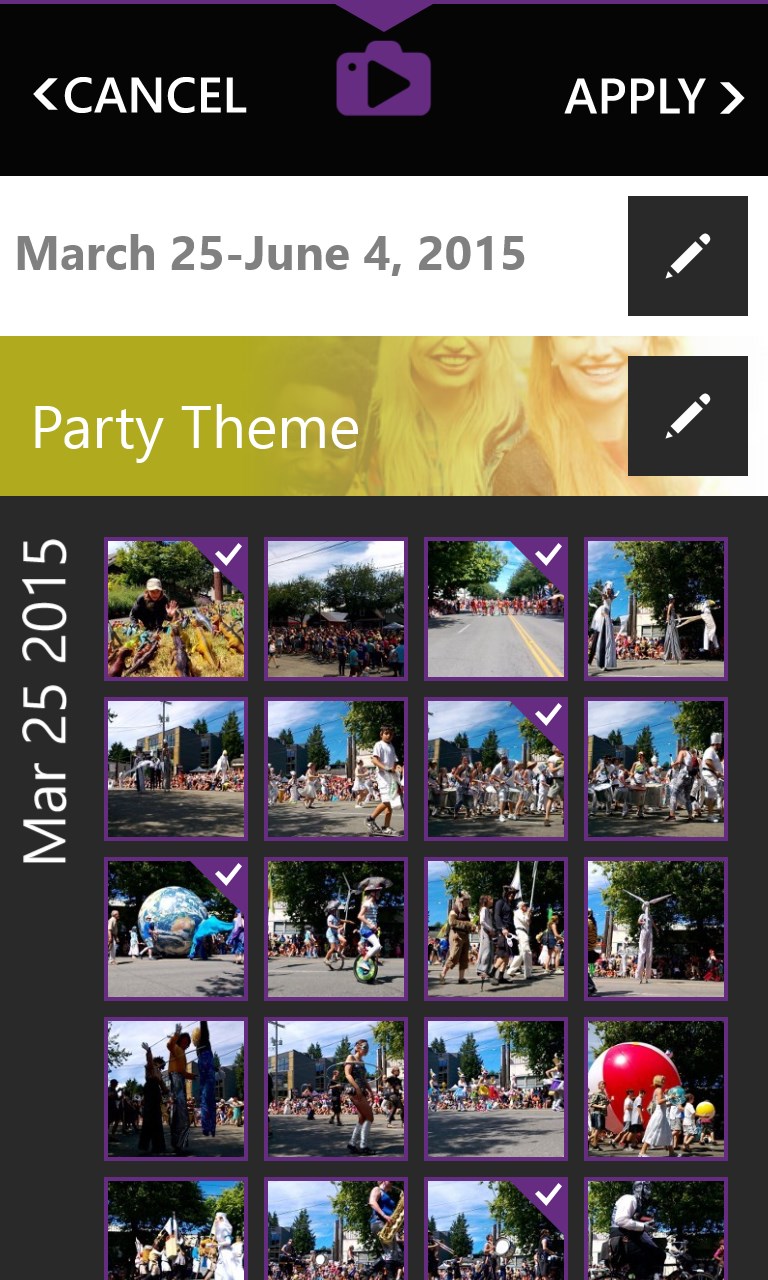Select the crowd under blue sky photo
This screenshot has width=768, height=1280.
point(336,609)
